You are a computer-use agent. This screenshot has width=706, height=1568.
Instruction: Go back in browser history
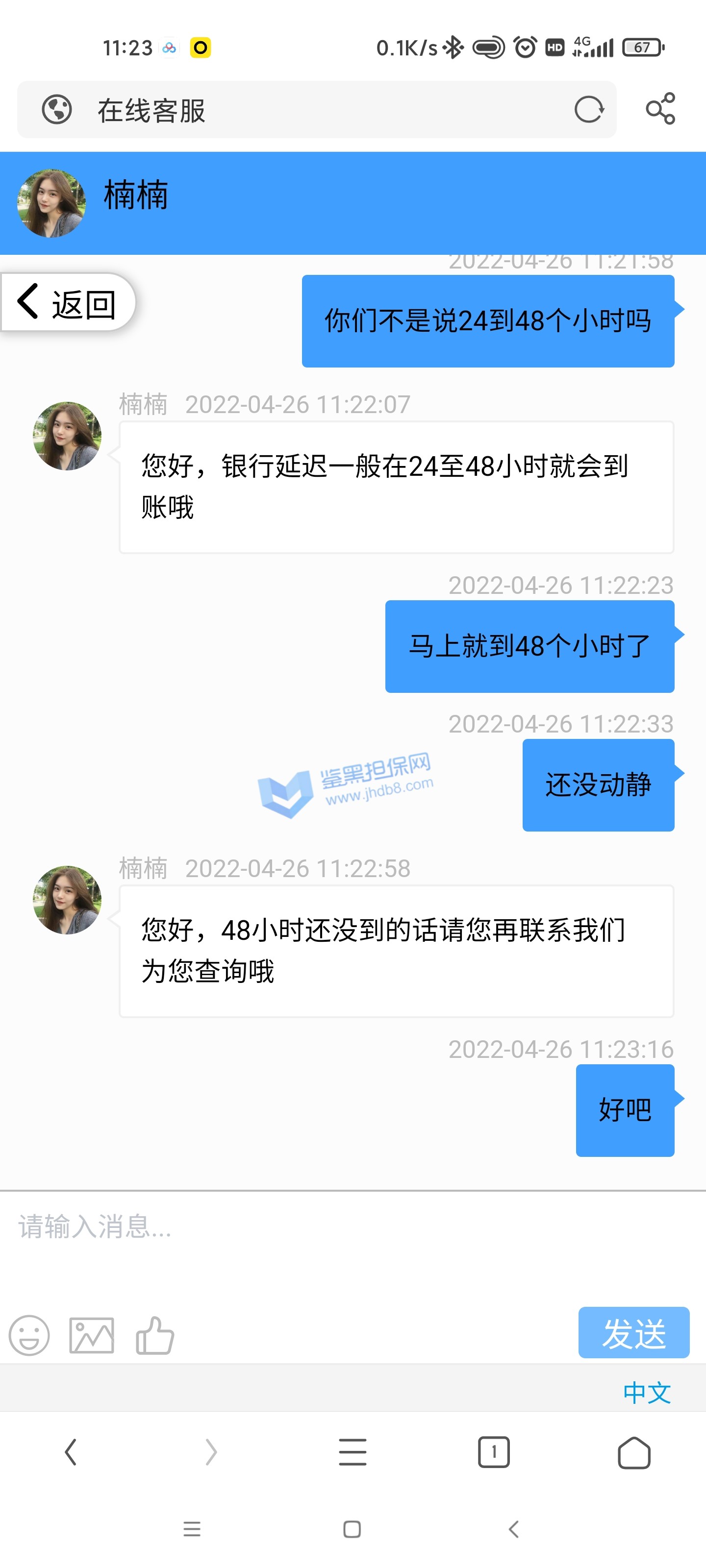tap(71, 1452)
